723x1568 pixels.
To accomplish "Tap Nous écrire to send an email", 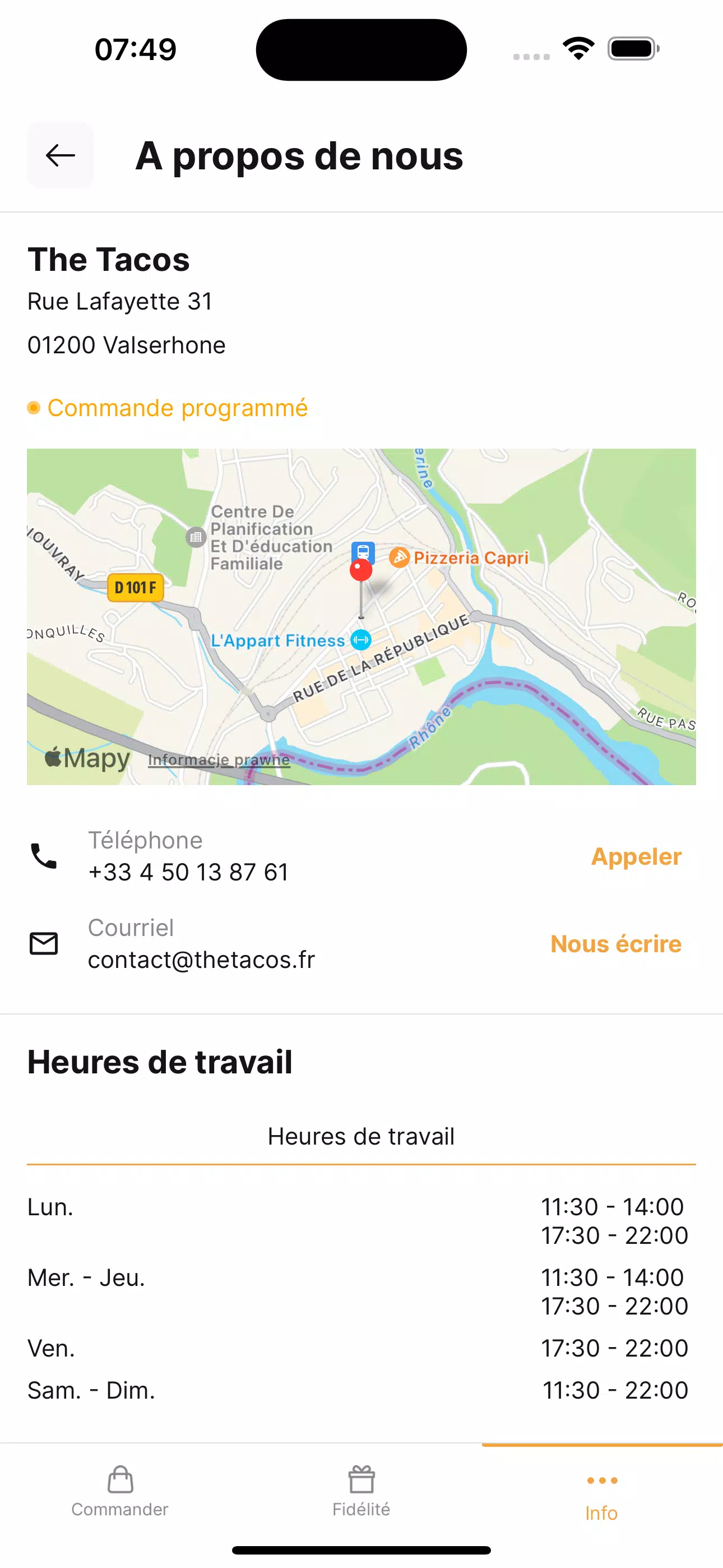I will coord(615,944).
